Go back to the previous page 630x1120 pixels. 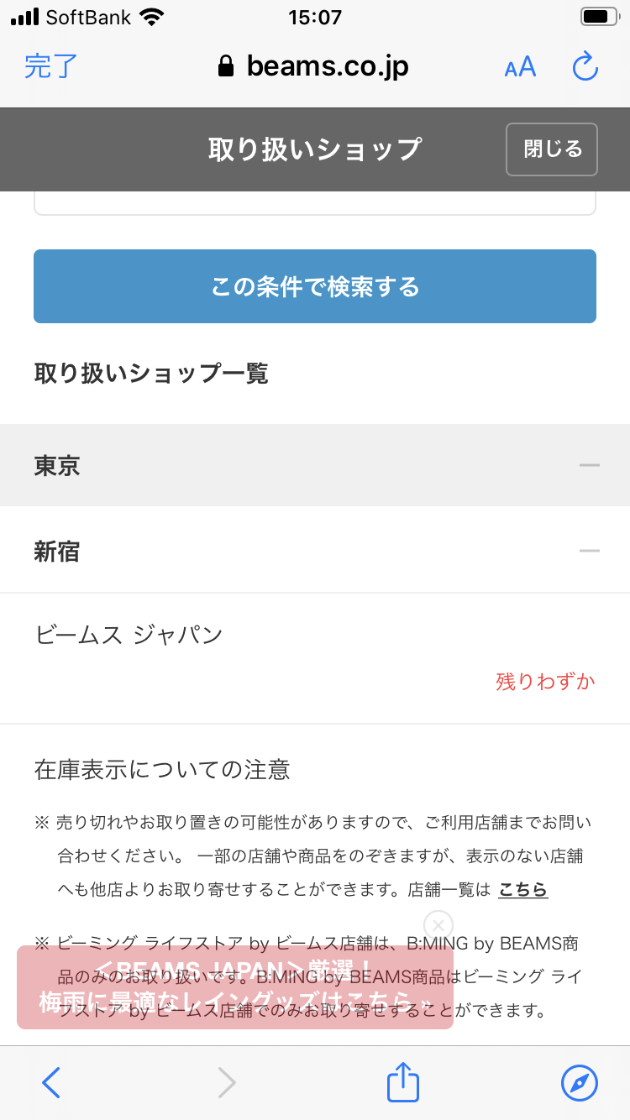51,1083
